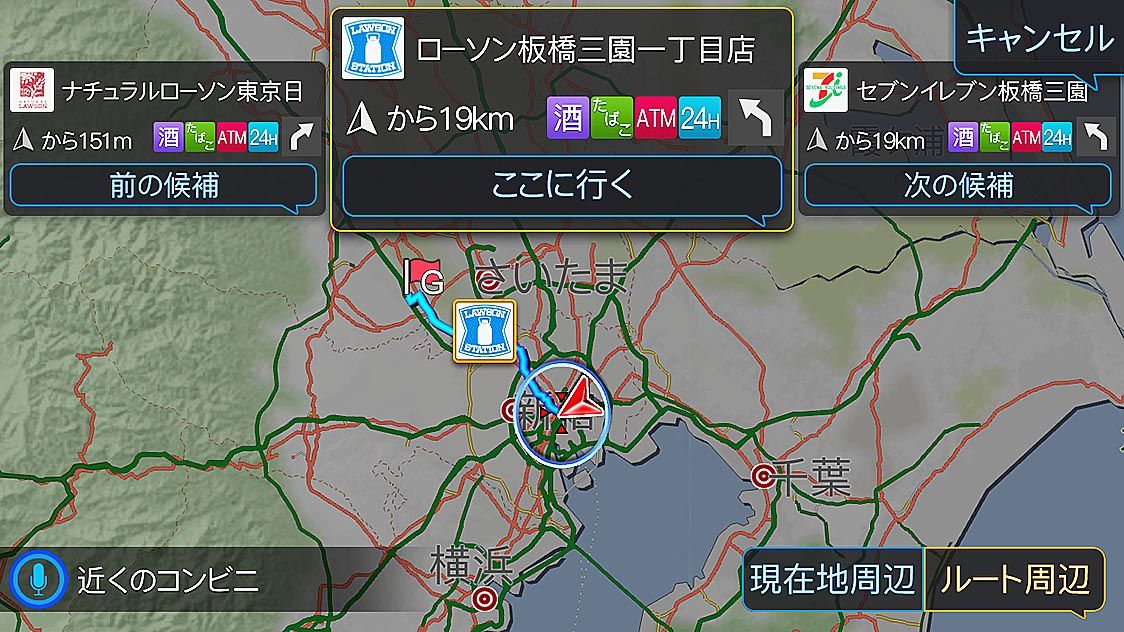The image size is (1124, 632).
Task: Tap the goal flag marker on map
Action: click(x=424, y=277)
